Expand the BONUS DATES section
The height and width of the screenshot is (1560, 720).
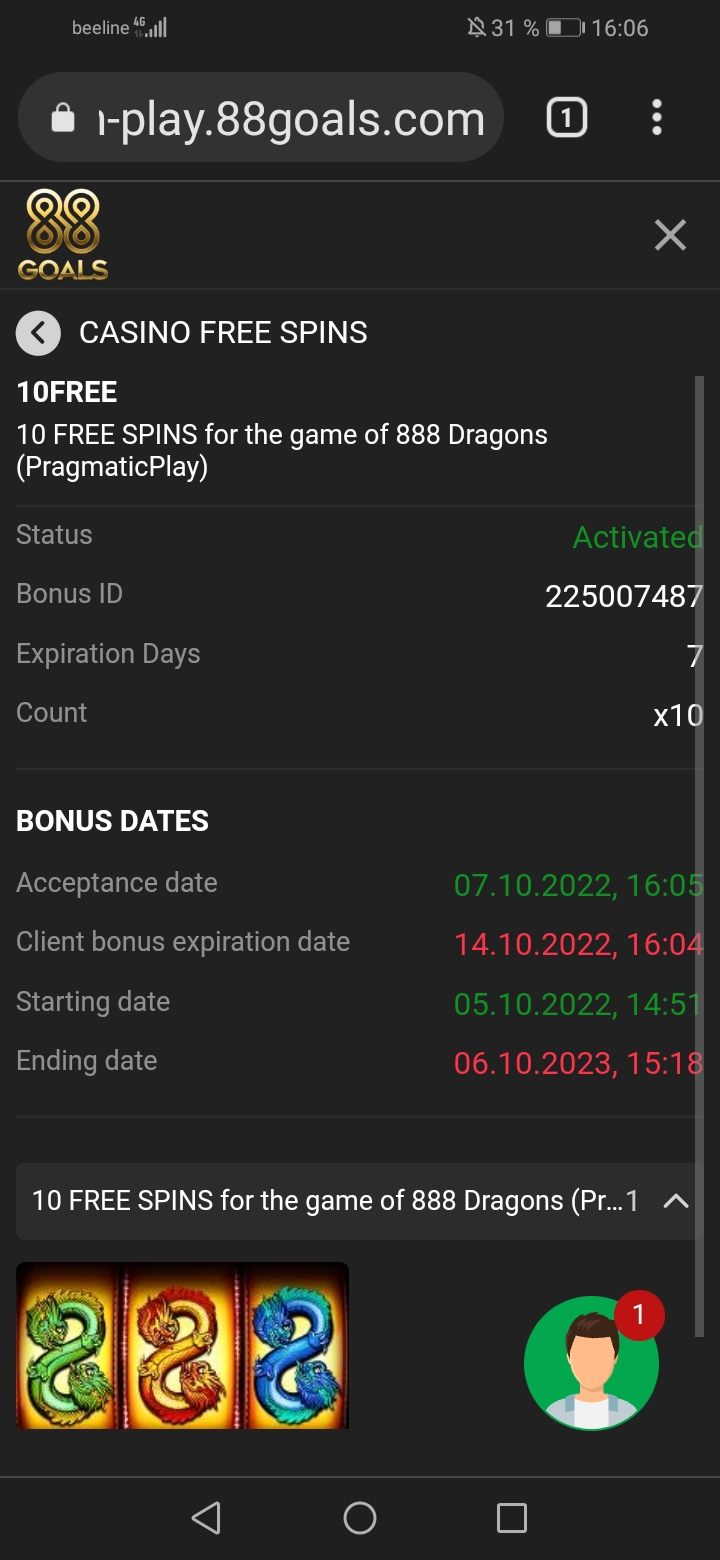click(x=112, y=820)
